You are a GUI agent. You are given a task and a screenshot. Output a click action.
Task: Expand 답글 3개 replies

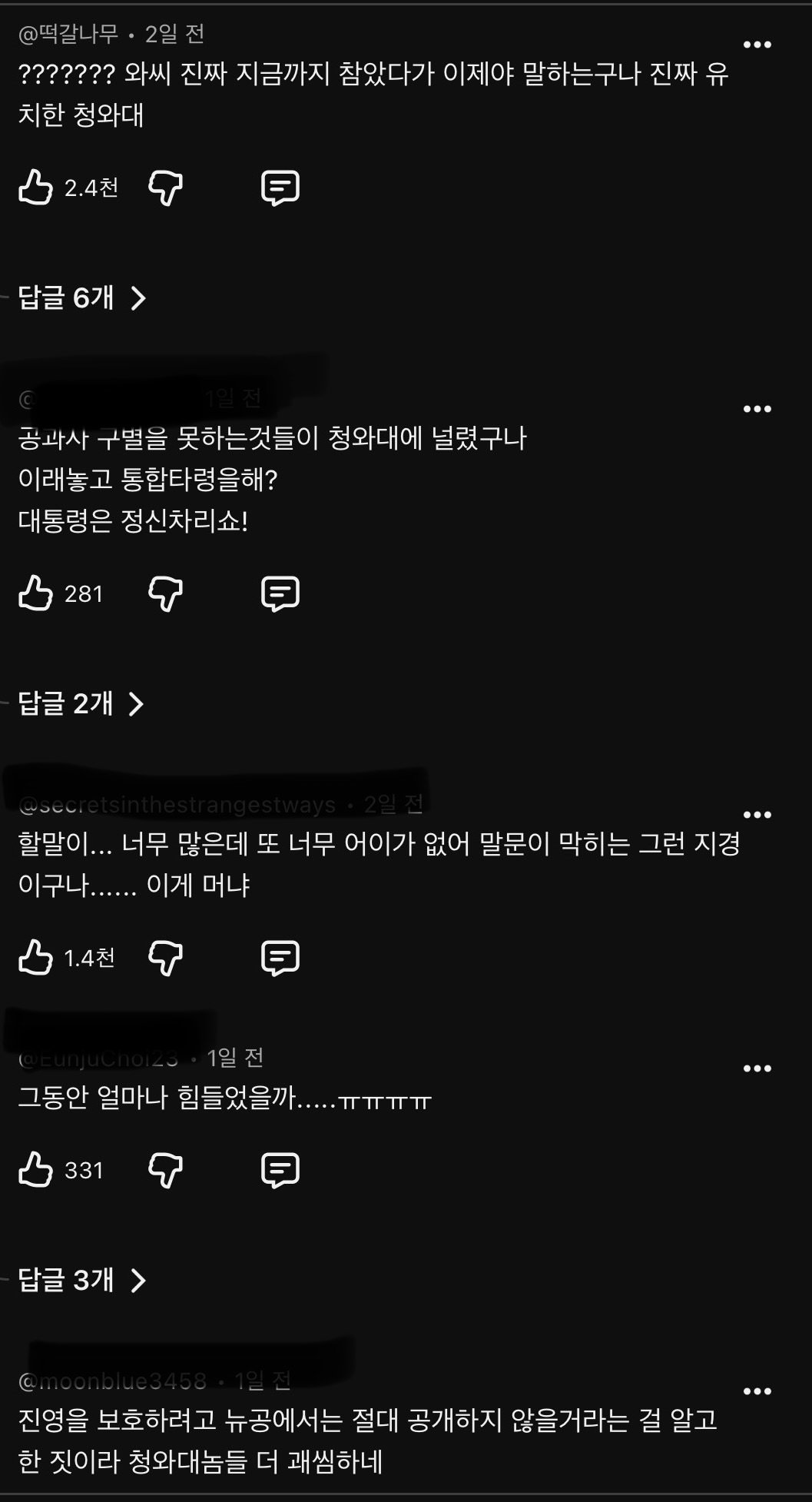[82, 1280]
